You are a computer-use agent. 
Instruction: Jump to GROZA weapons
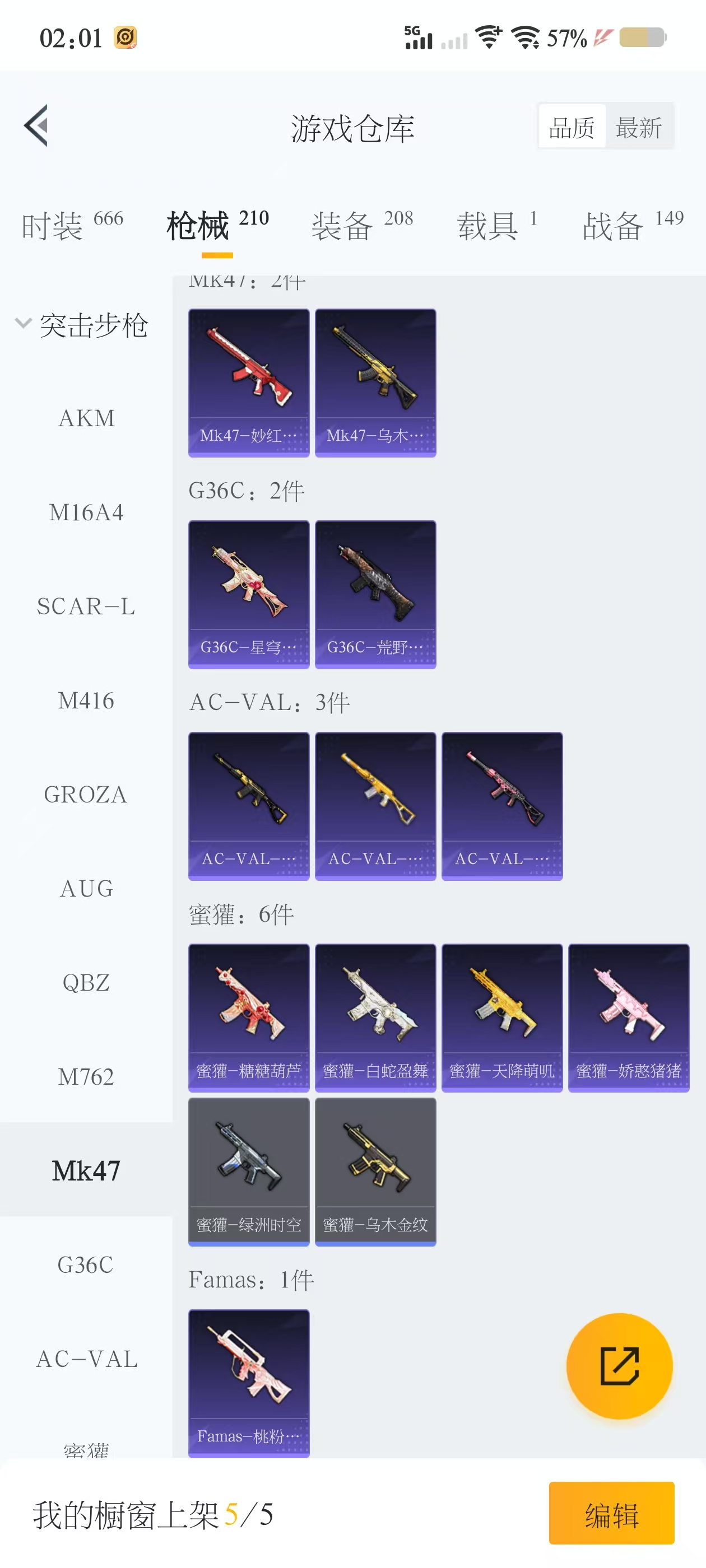point(86,794)
